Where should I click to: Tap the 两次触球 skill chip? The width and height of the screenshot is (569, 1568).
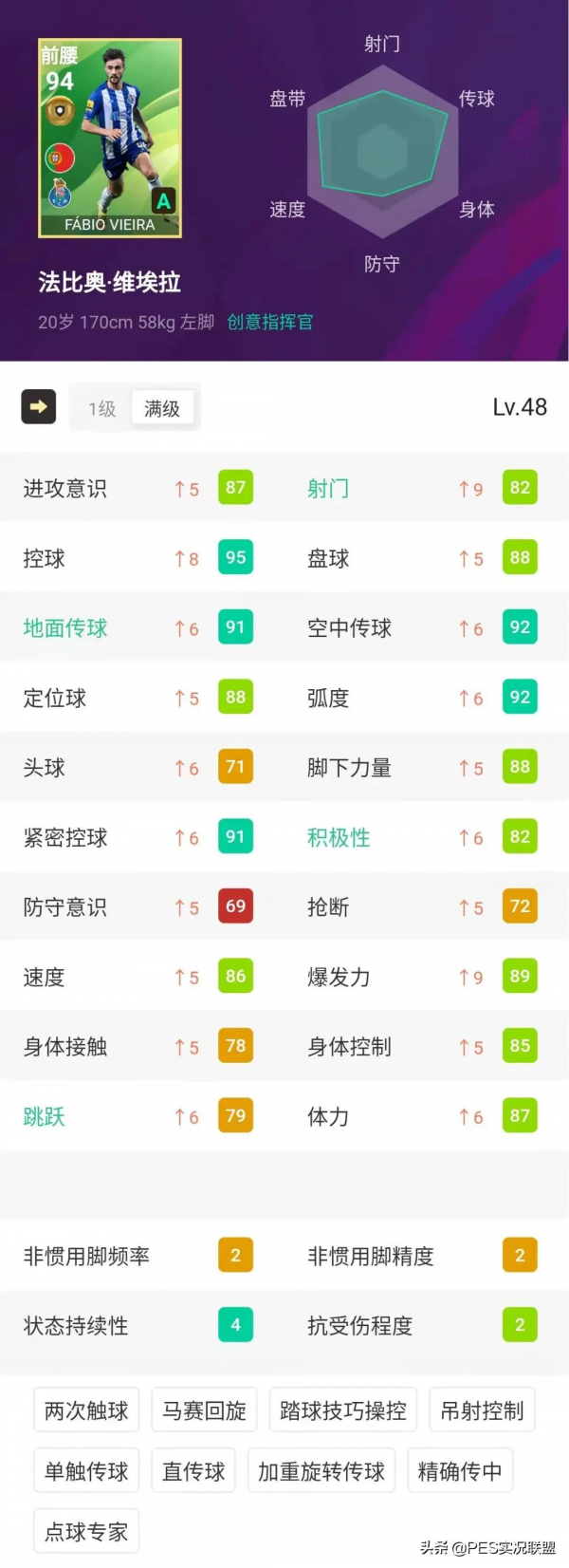[86, 1411]
